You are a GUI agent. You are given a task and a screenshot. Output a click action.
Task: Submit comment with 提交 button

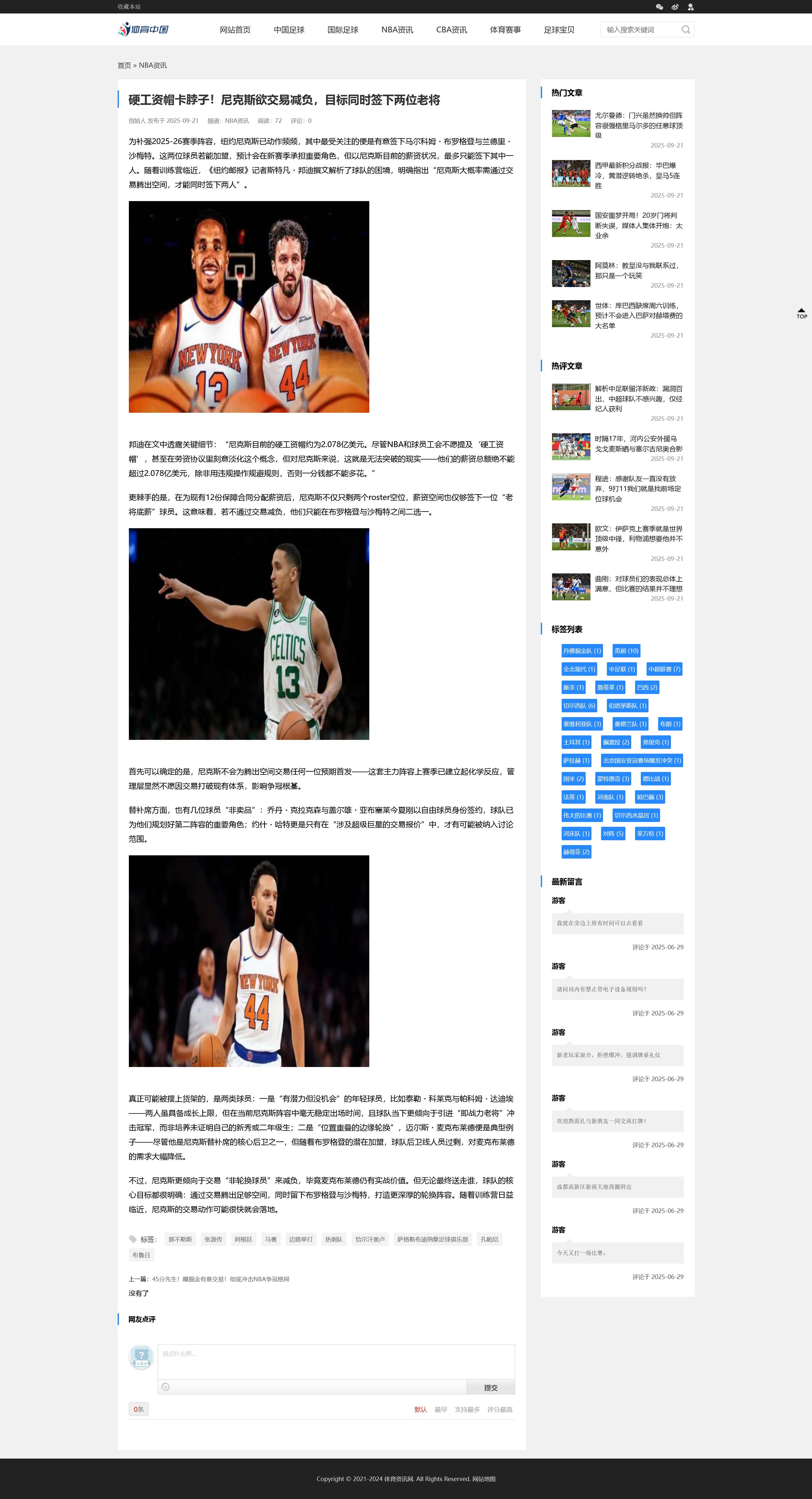(490, 1387)
